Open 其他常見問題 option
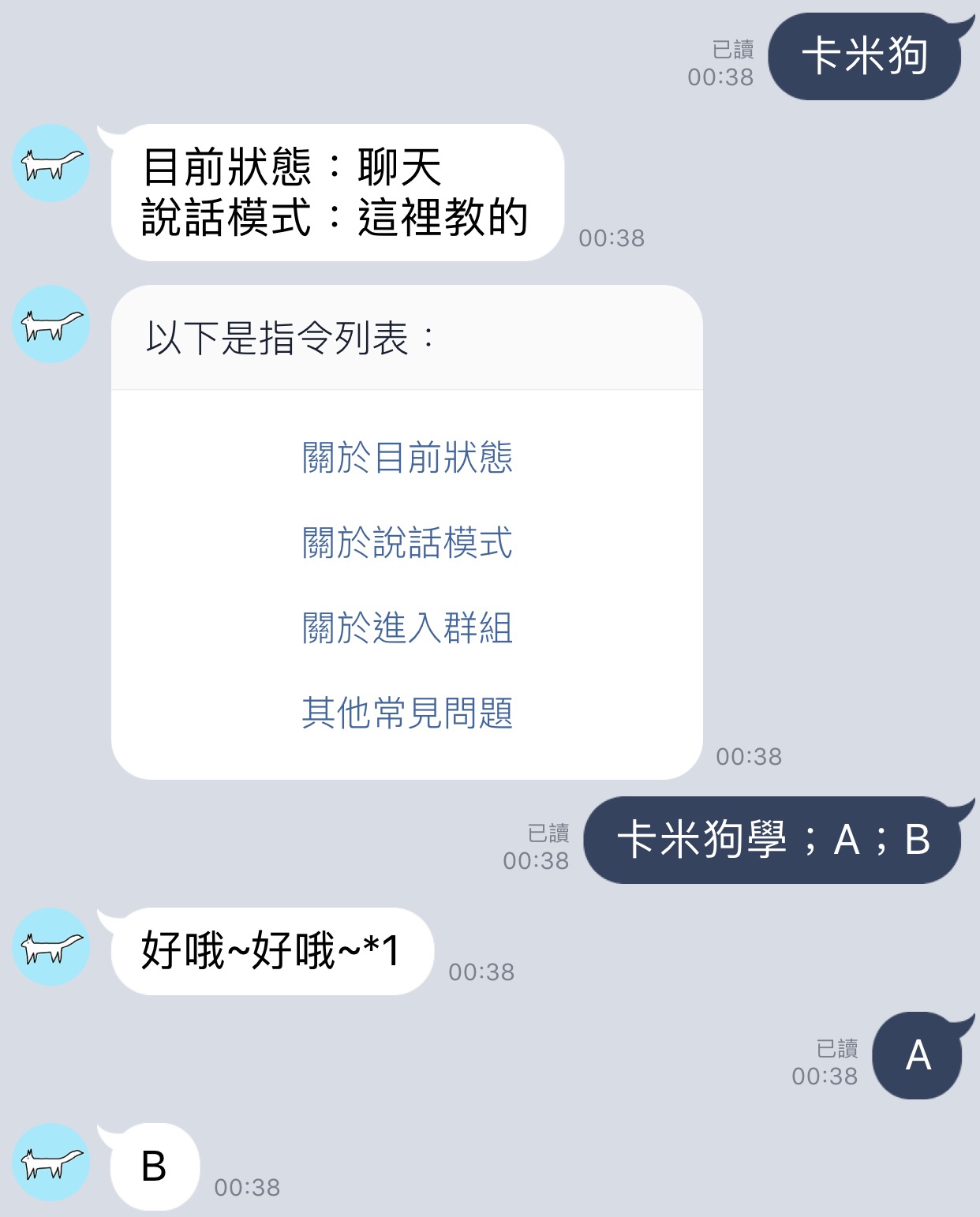 tap(407, 713)
